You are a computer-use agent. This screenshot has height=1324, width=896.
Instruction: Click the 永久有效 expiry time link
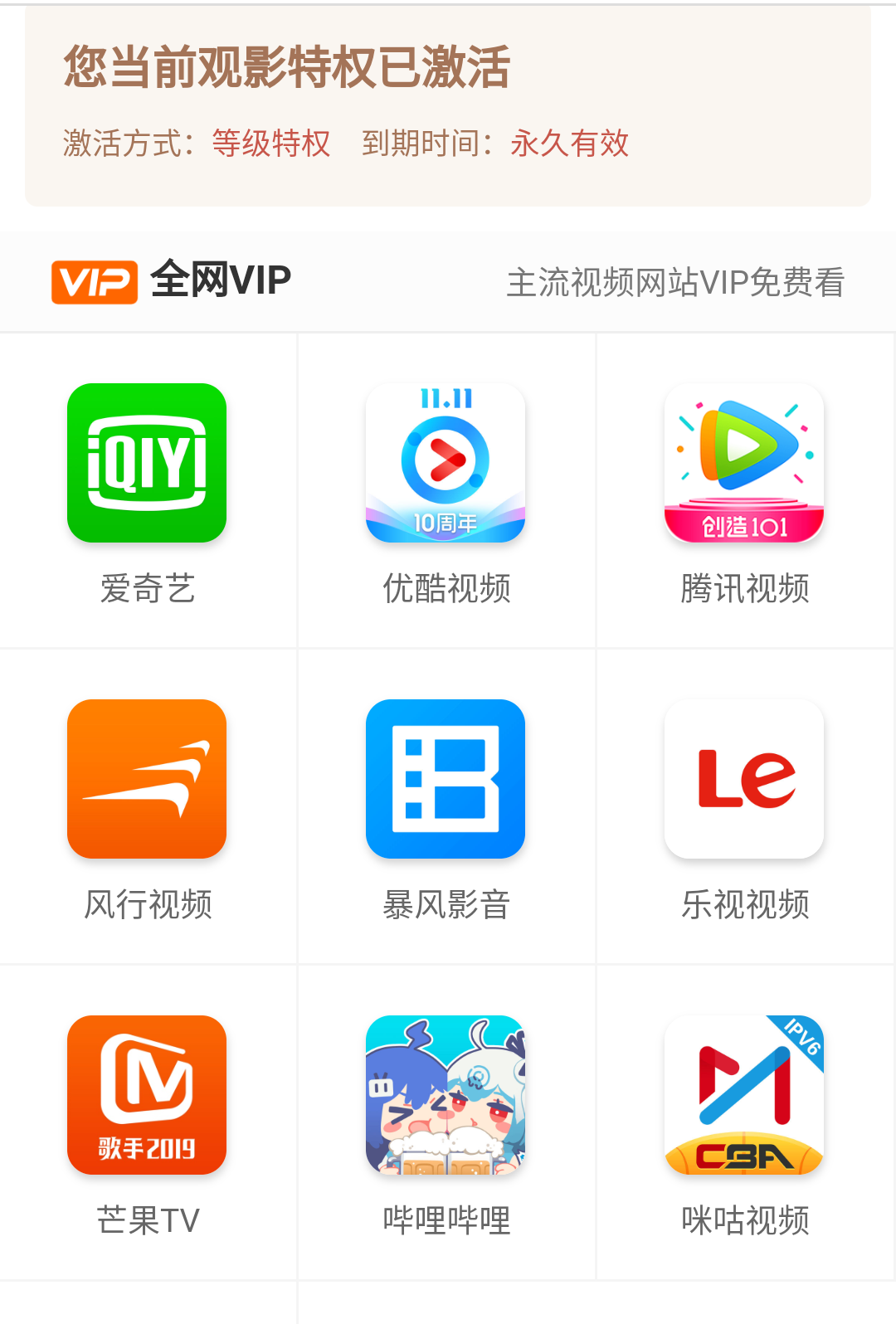coord(569,143)
